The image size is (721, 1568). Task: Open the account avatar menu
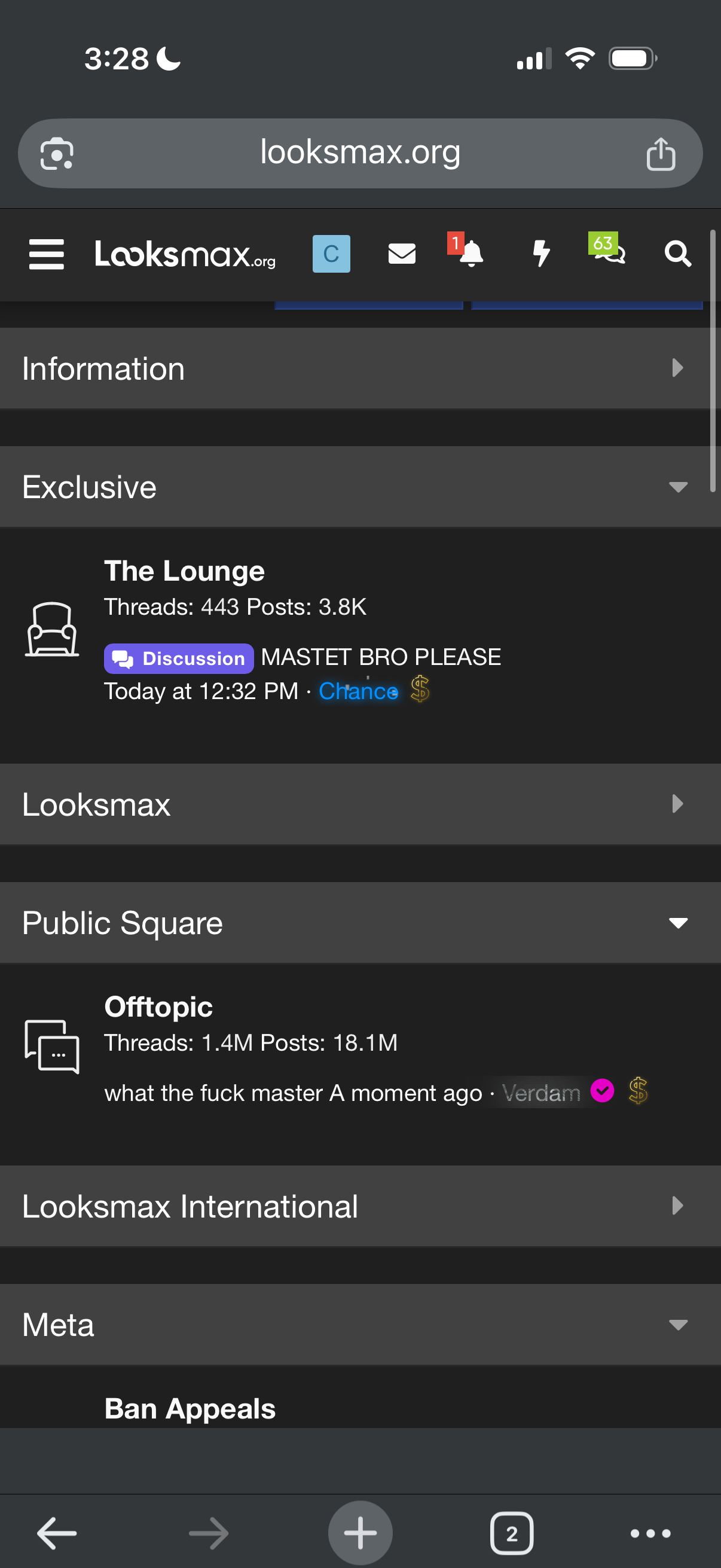point(331,254)
